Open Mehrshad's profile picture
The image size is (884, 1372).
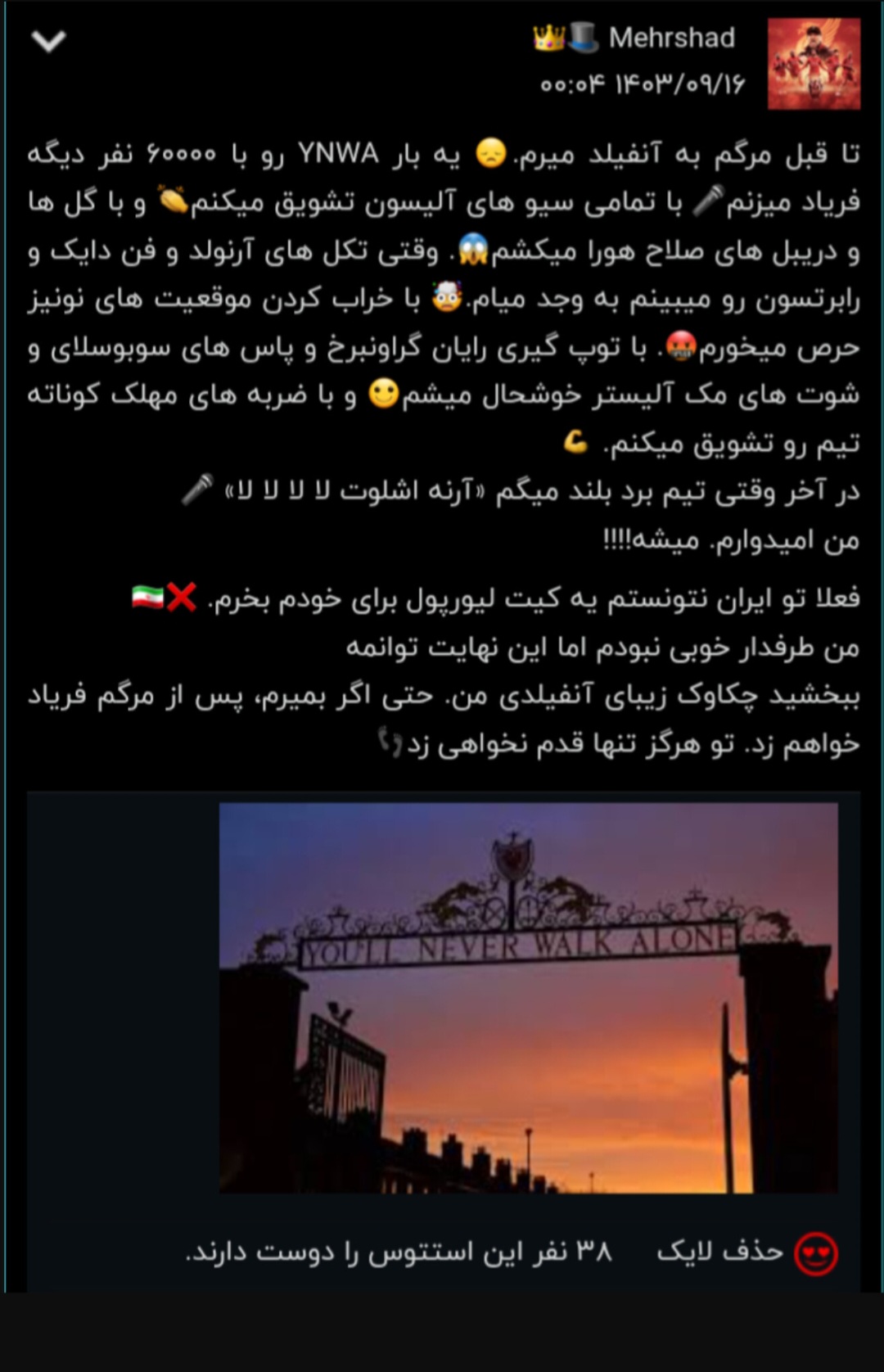[813, 64]
